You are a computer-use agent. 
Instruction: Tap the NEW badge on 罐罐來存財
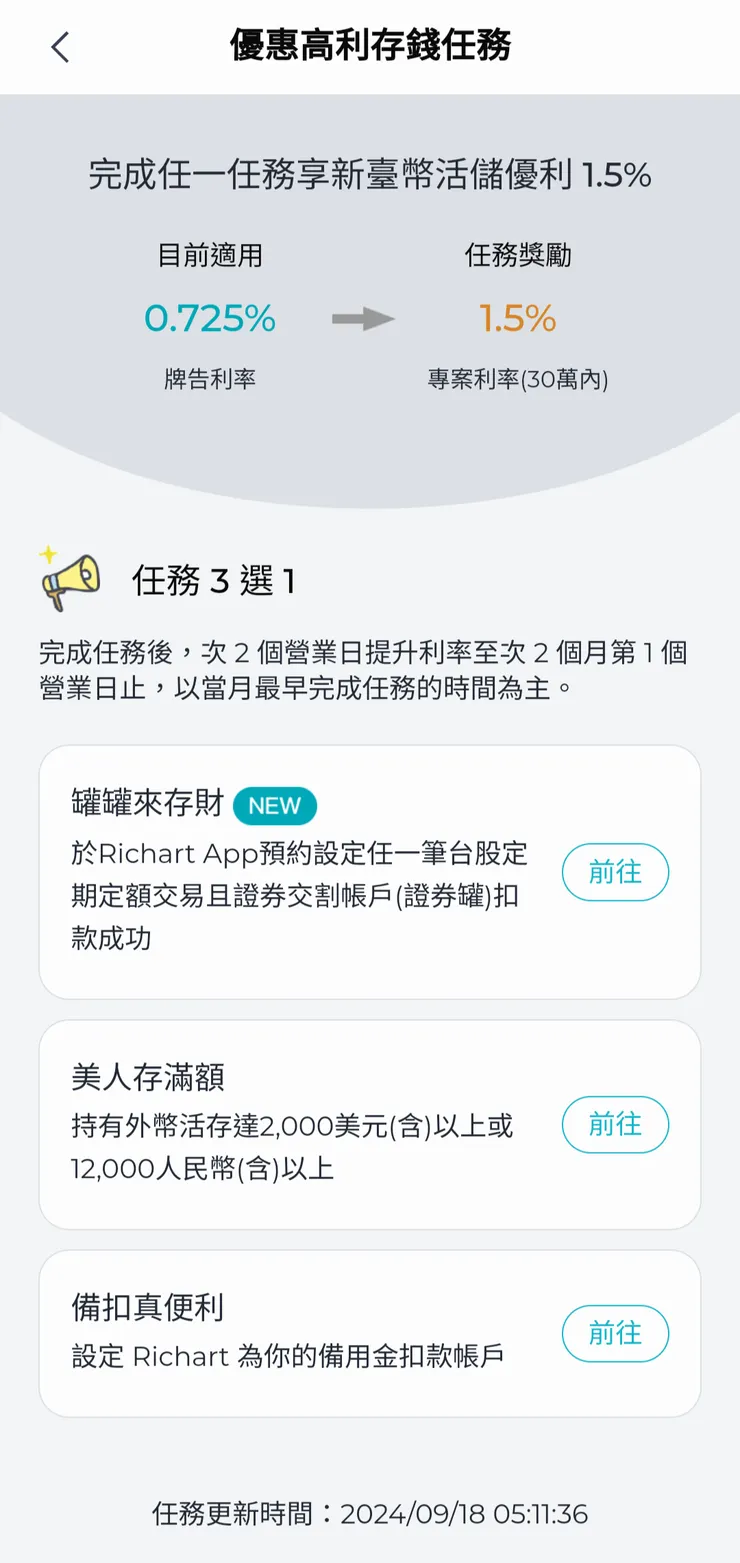(274, 806)
